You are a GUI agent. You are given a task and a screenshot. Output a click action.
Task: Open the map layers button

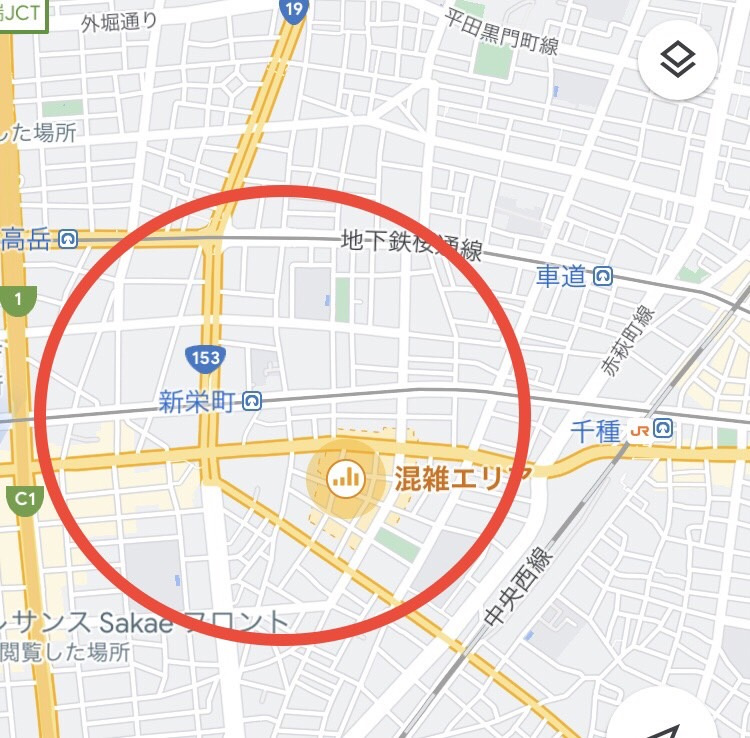(x=678, y=60)
